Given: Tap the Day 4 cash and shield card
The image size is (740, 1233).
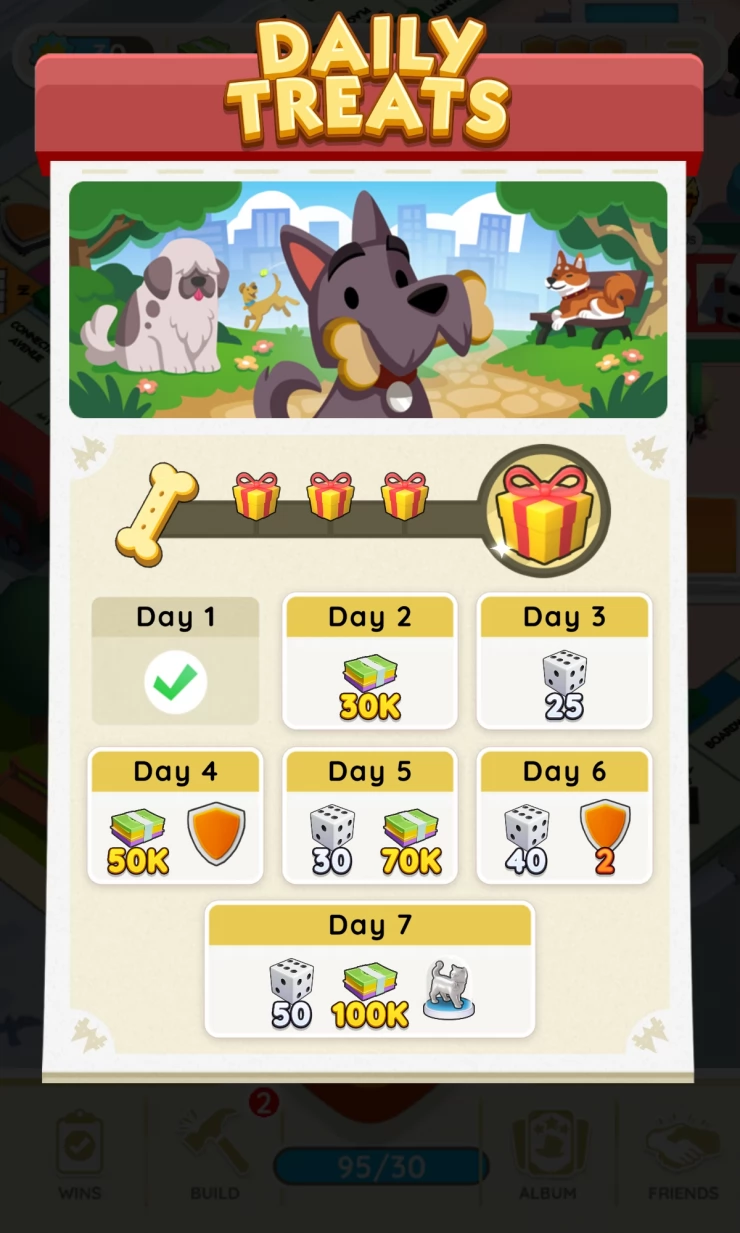Looking at the screenshot, I should [x=175, y=817].
